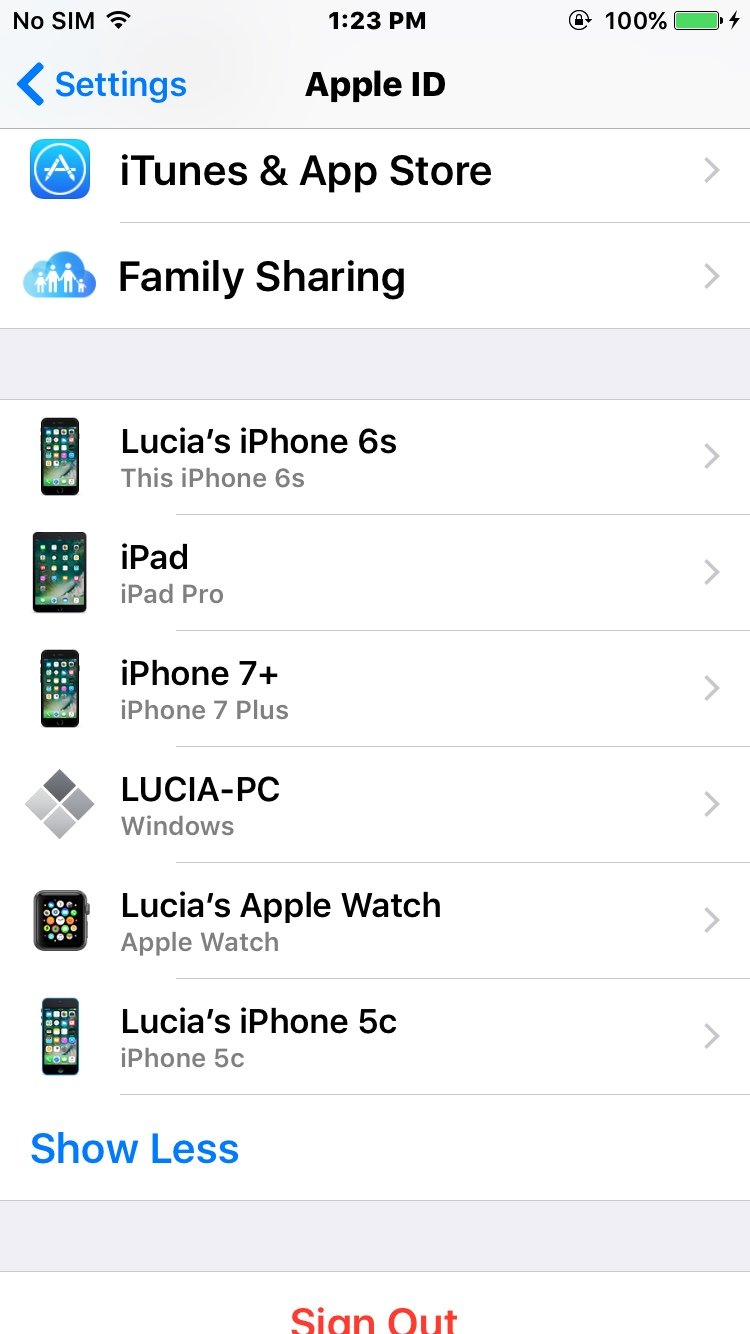
Task: View Lucia's Apple Watch details
Action: coord(375,921)
